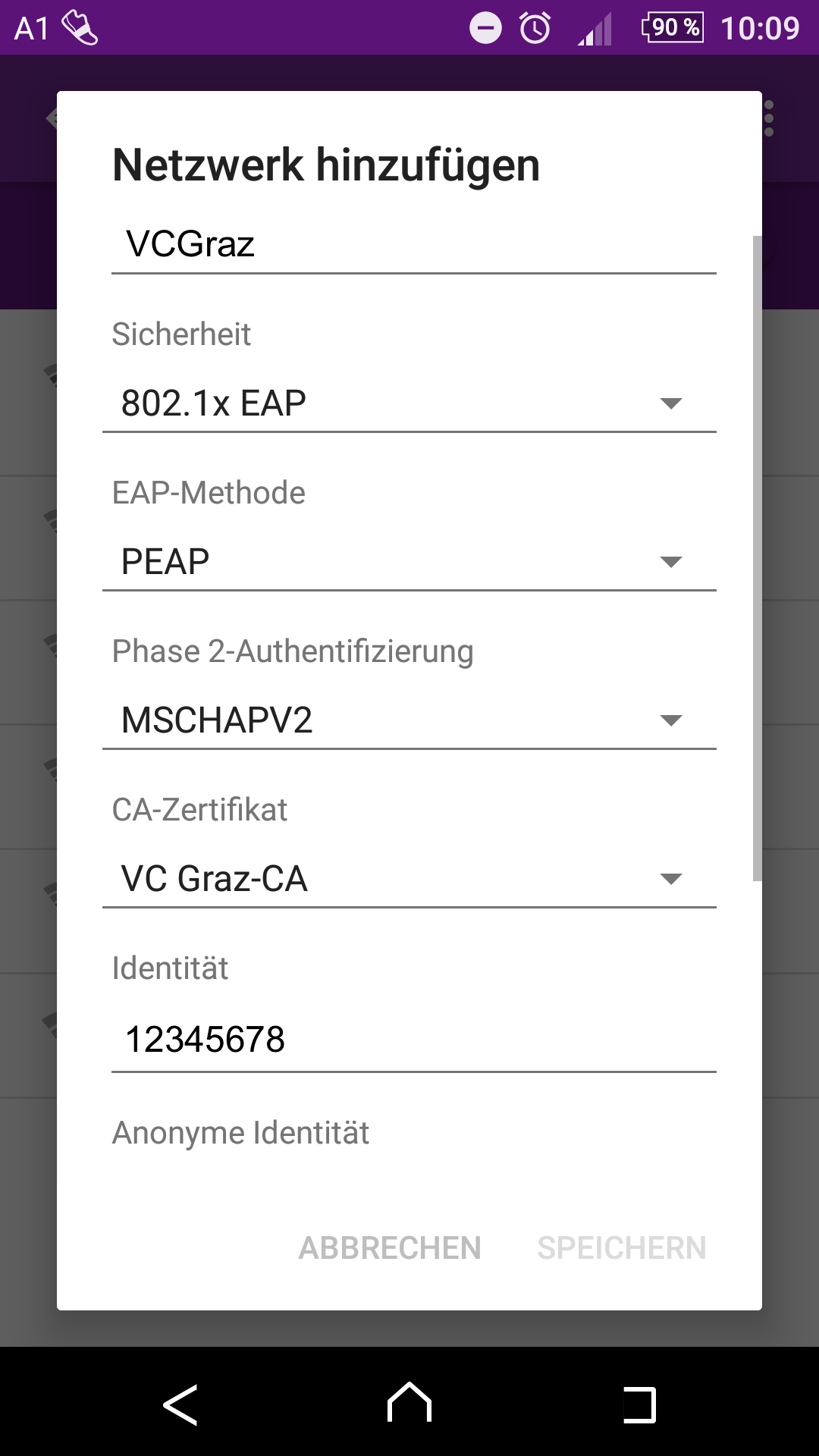Cancel with the ABBRECHEN button
This screenshot has width=819, height=1456.
pos(390,1248)
